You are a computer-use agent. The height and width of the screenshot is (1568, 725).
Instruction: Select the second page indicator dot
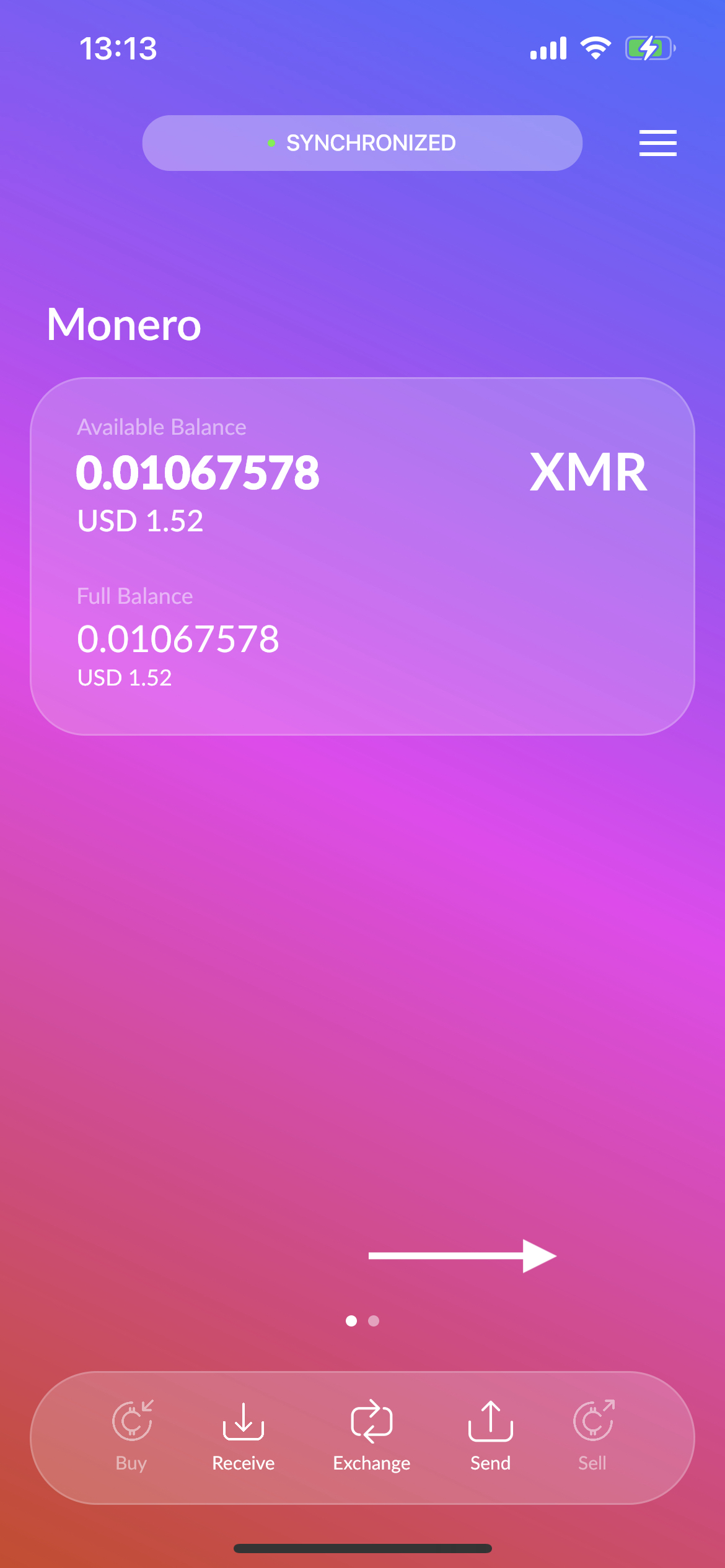[x=373, y=1322]
